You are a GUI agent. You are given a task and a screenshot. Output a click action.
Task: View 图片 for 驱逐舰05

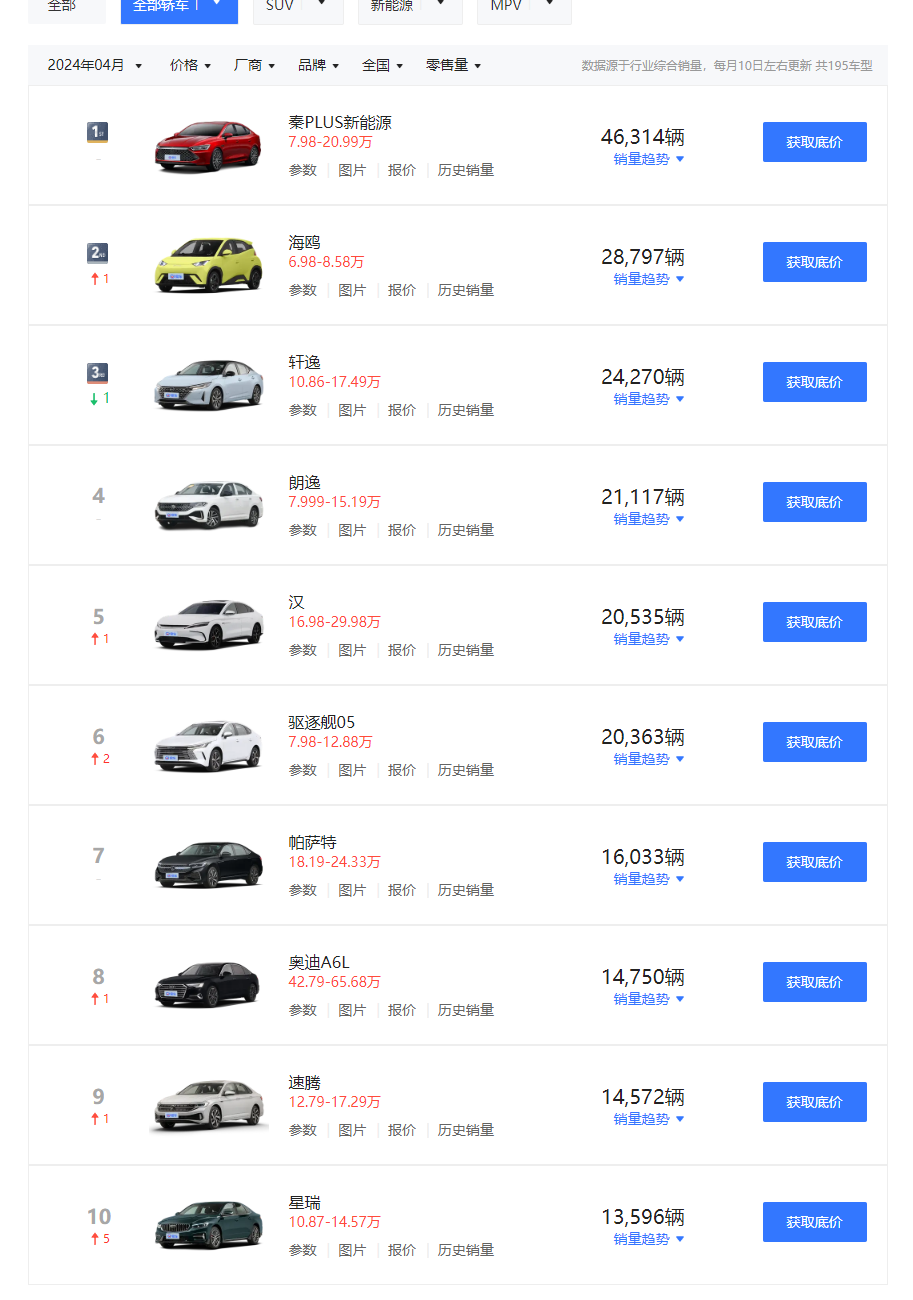tap(352, 770)
